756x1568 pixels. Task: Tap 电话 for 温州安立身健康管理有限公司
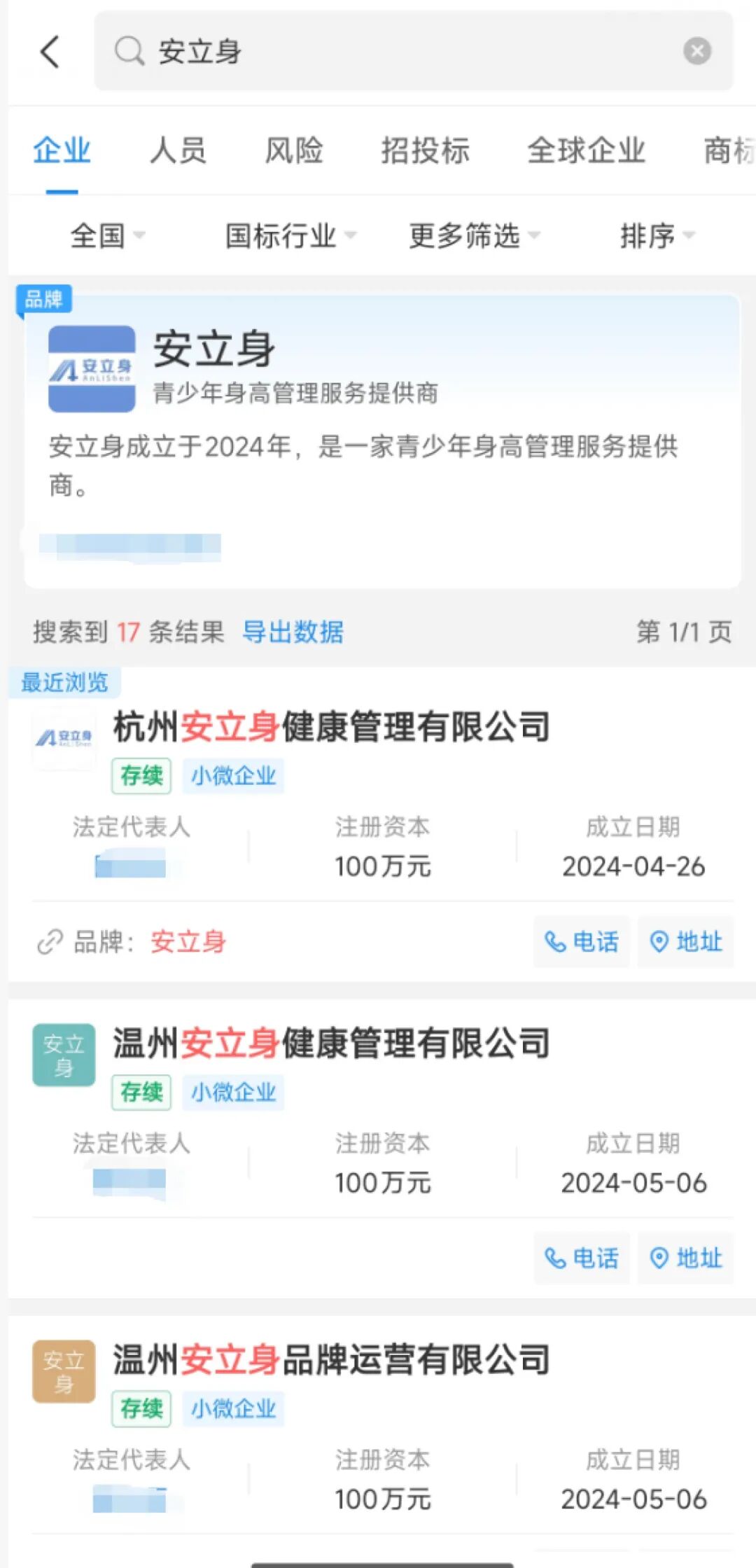pos(582,1258)
